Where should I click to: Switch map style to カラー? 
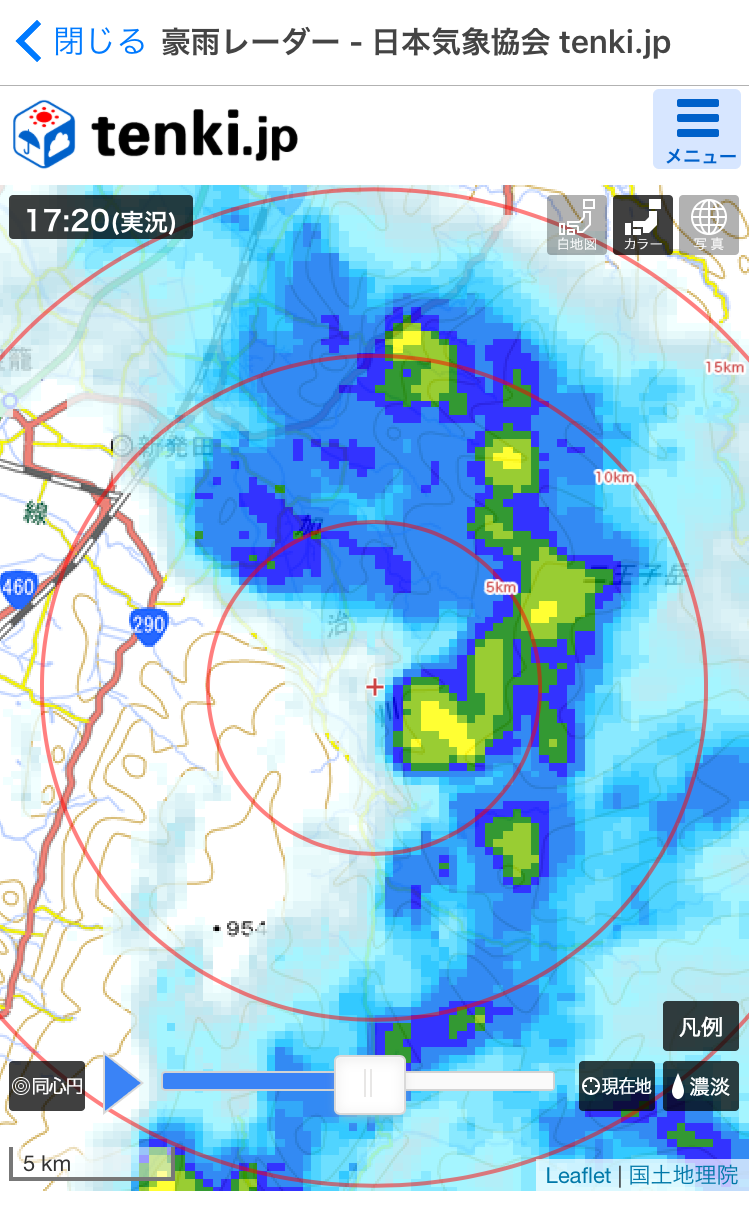click(x=643, y=225)
